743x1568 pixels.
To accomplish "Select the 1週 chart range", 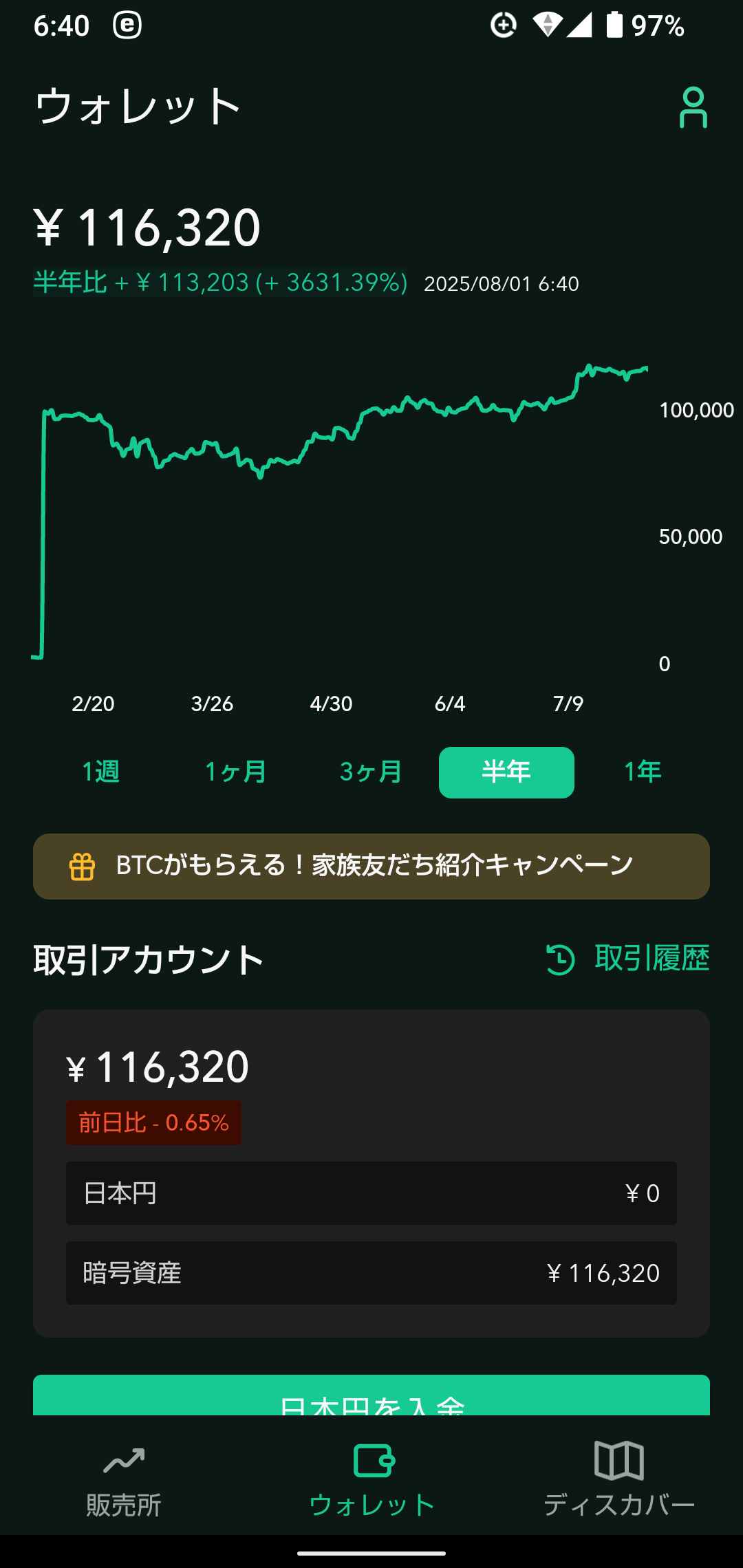I will click(x=101, y=772).
